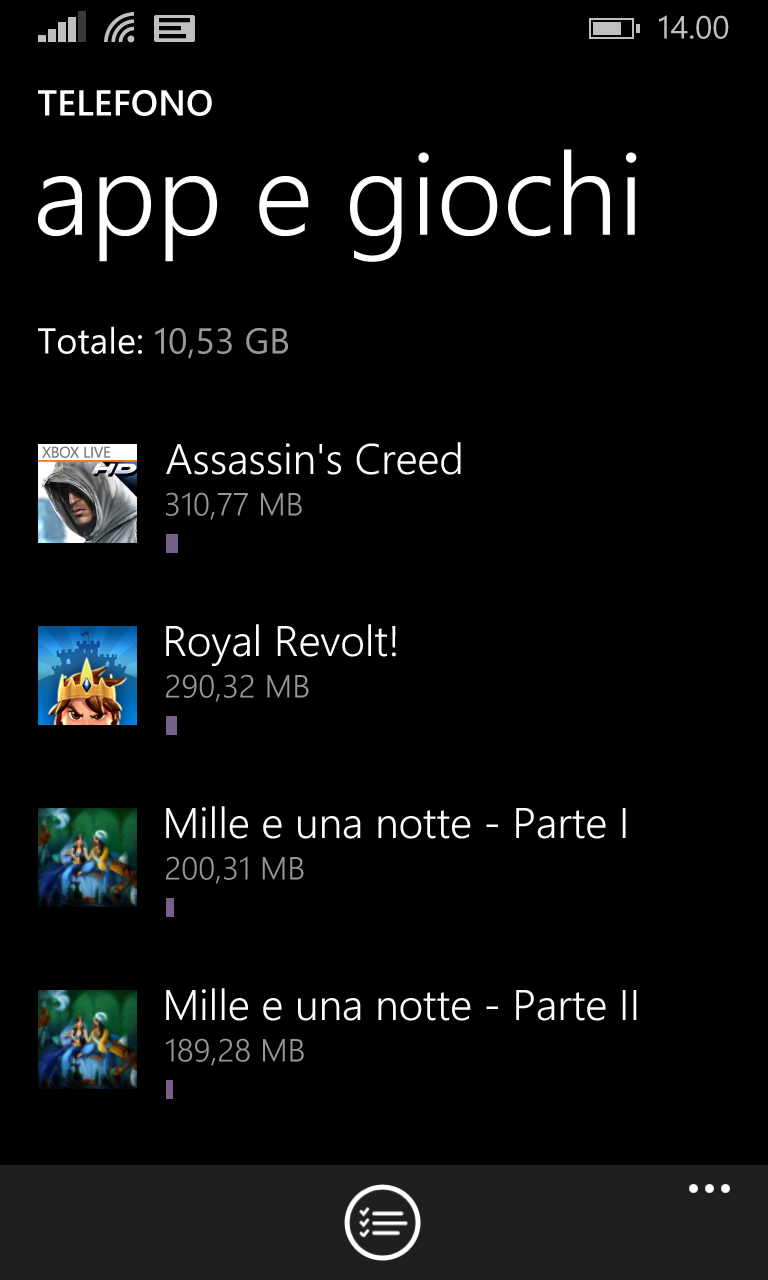Viewport: 768px width, 1280px height.
Task: Expand the app bar three-dots menu
Action: click(709, 1189)
